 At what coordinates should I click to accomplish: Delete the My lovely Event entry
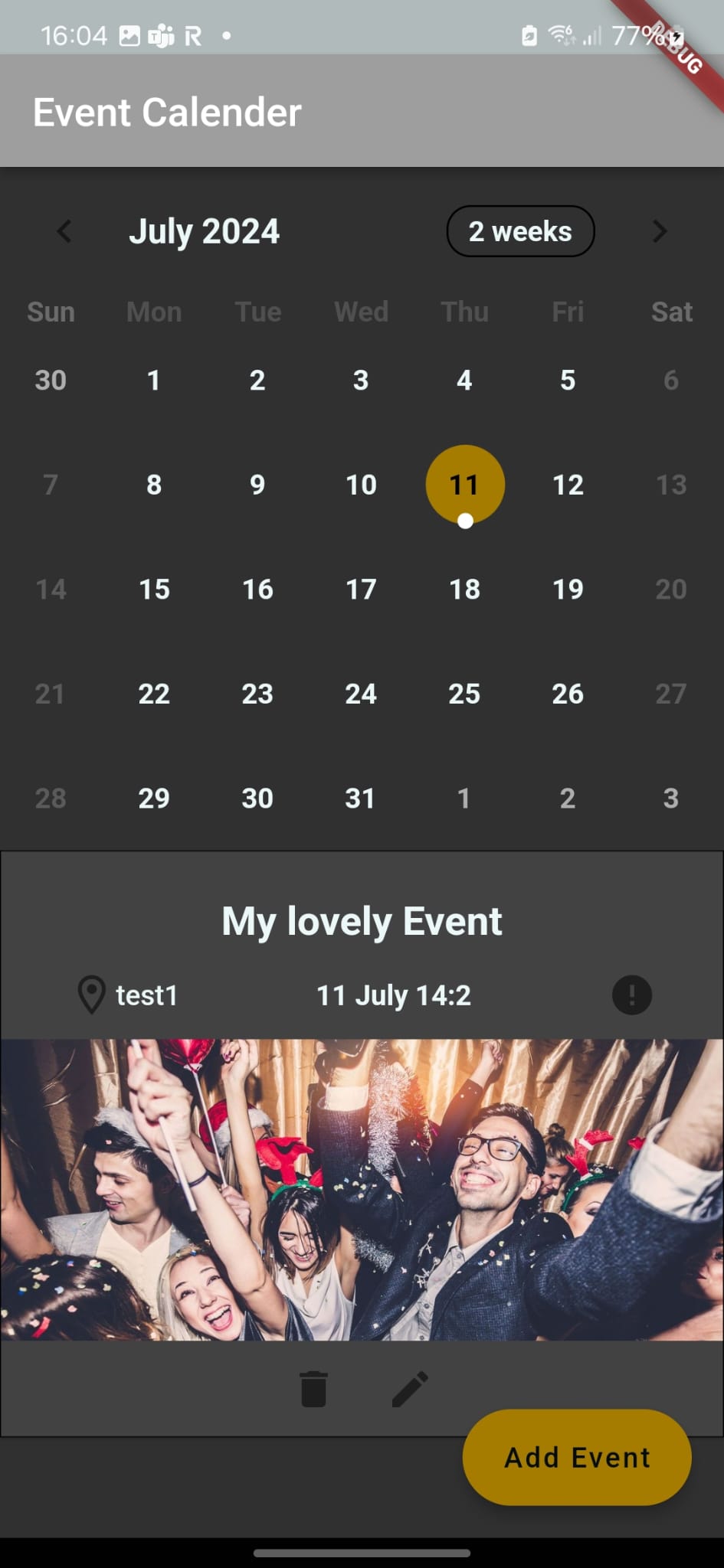point(313,1389)
